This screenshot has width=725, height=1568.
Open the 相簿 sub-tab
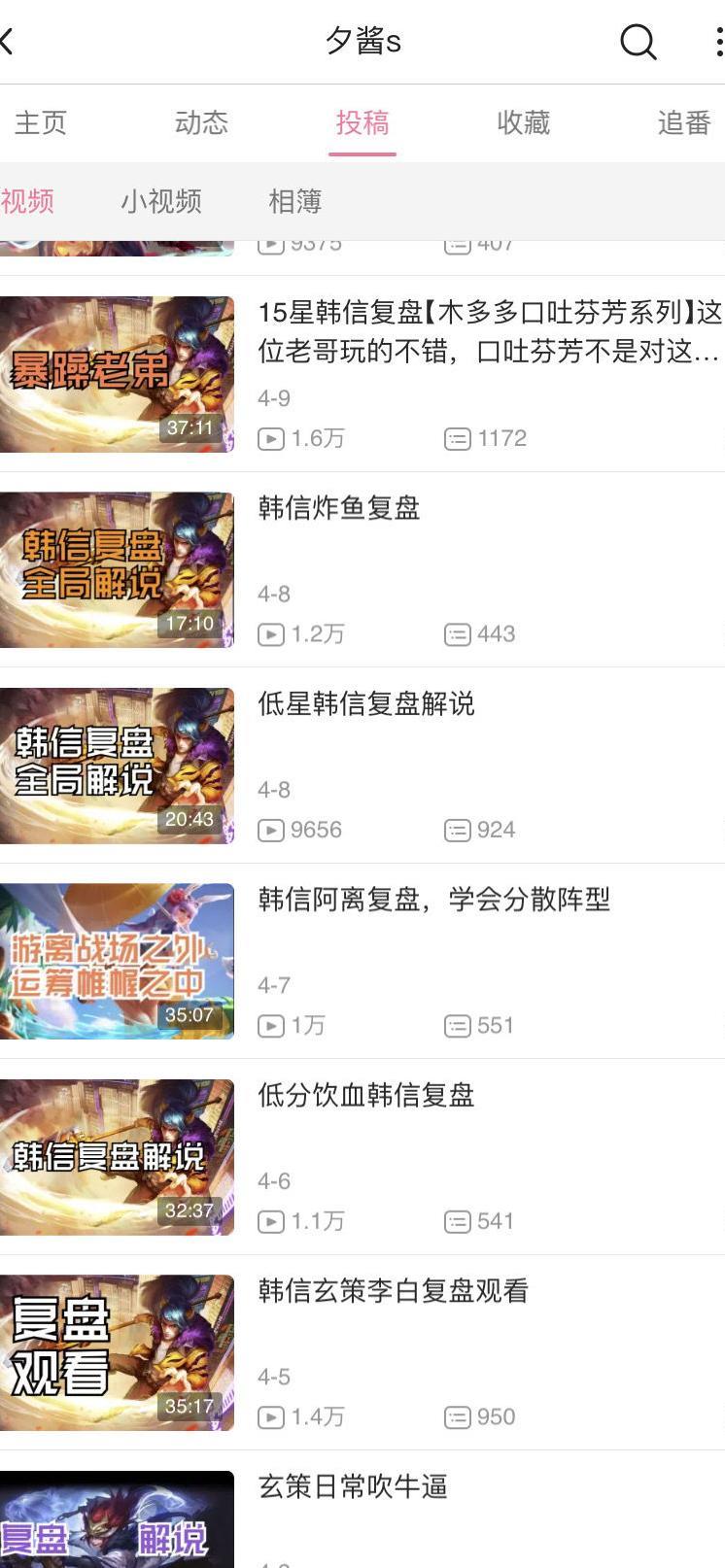[294, 201]
